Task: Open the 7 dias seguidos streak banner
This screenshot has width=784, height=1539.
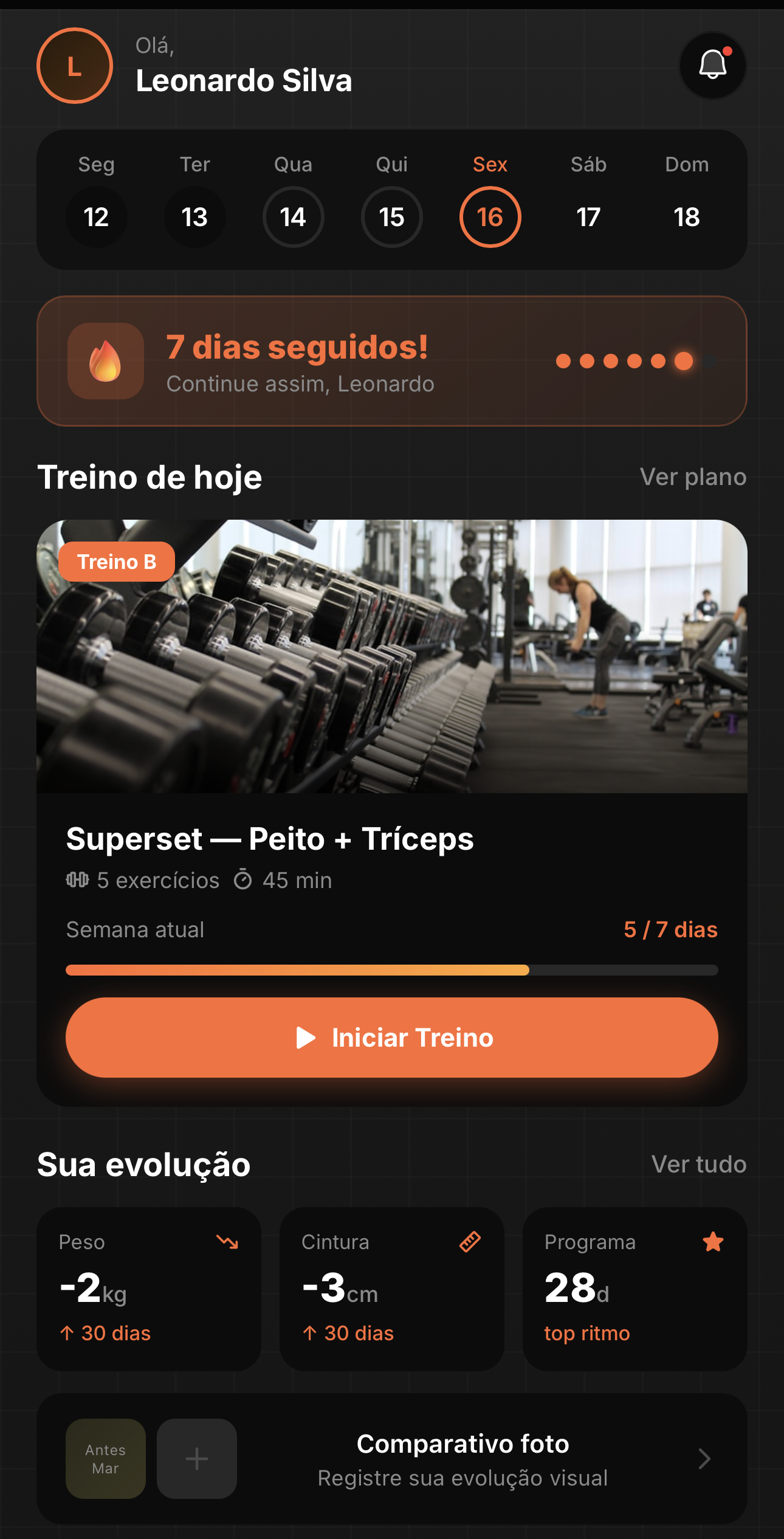Action: click(391, 361)
